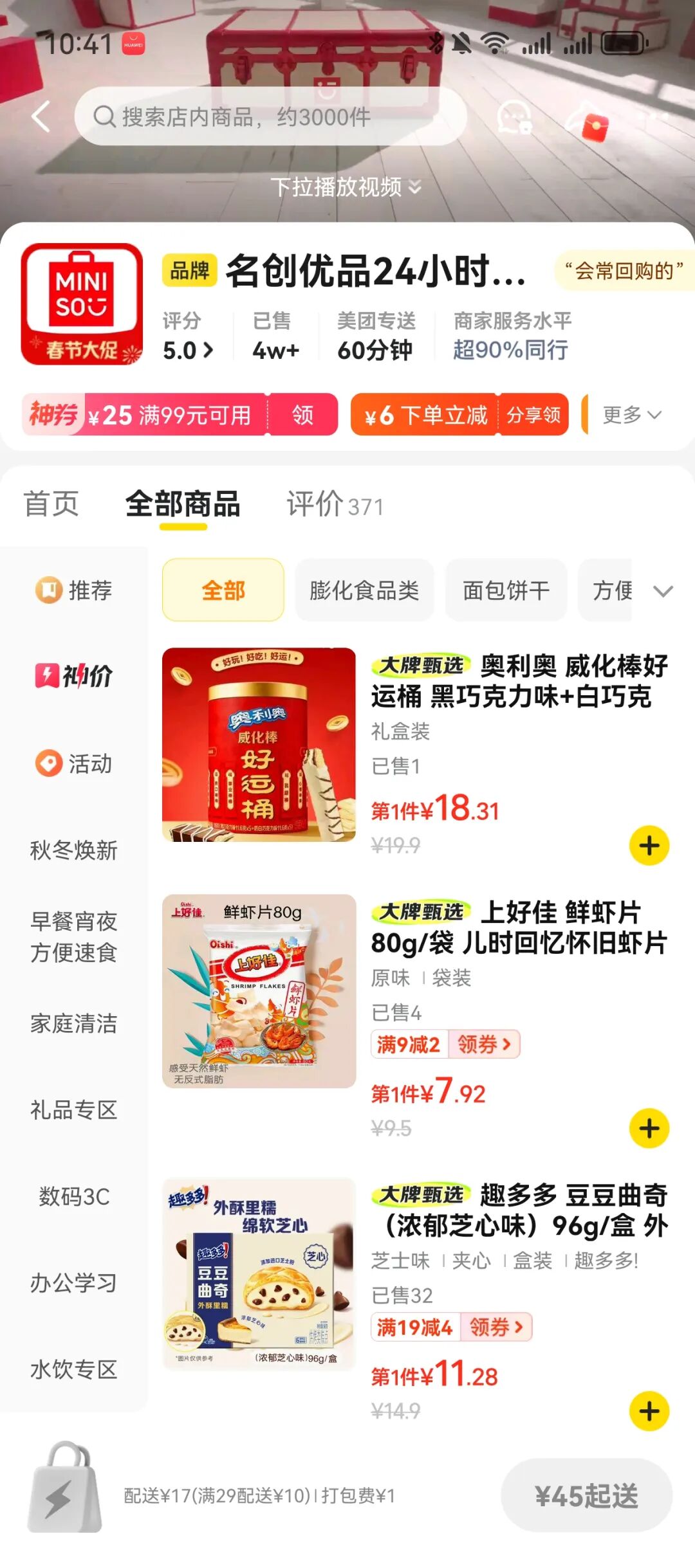Add 奥利奥 威化棒好运桶 to cart

649,846
